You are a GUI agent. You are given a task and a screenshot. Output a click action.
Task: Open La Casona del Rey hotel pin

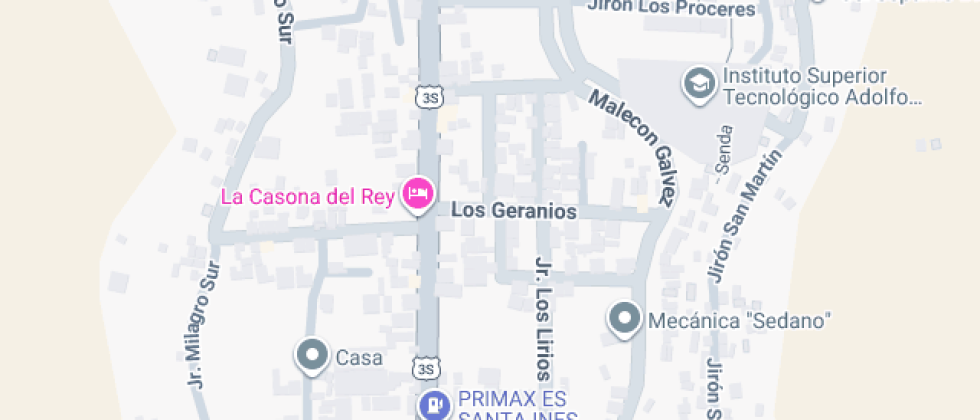click(417, 194)
